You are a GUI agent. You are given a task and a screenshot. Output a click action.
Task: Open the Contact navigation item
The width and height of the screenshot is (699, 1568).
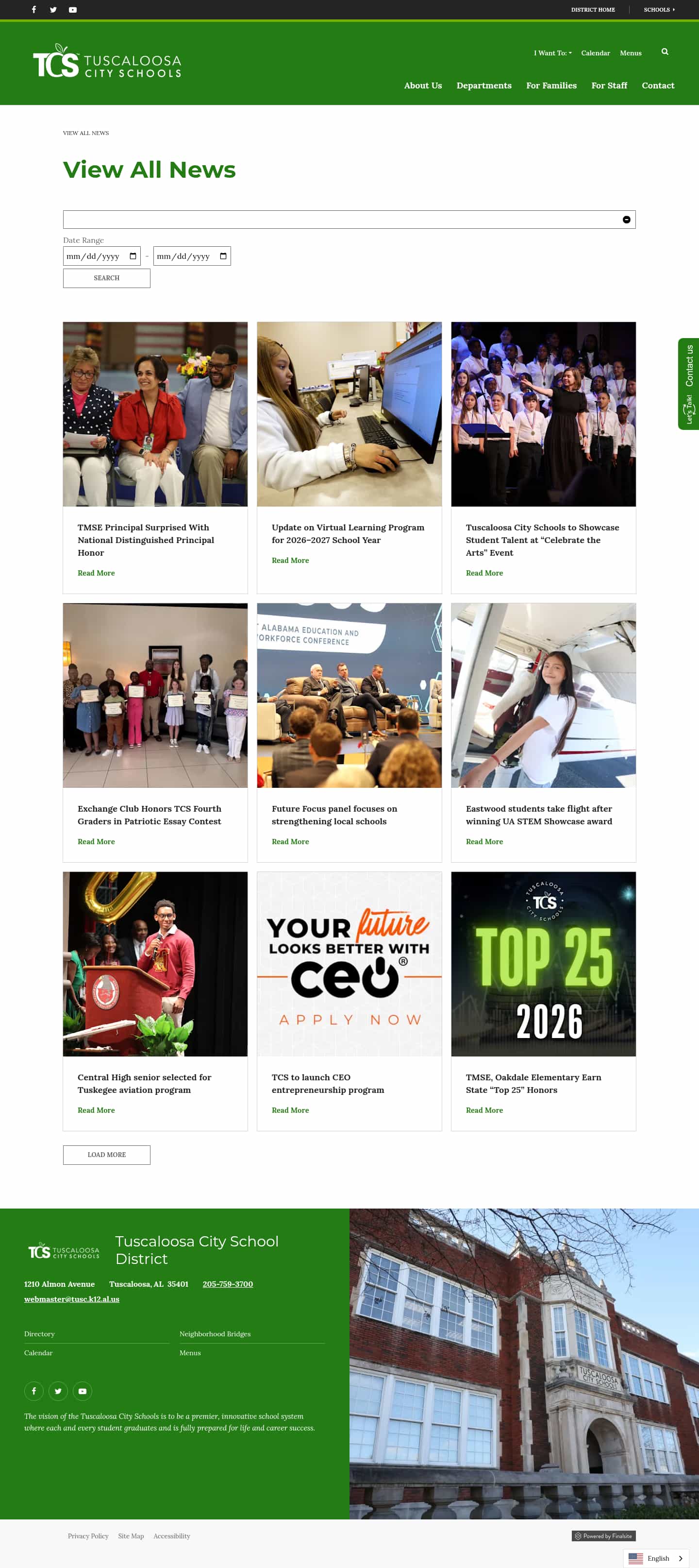(657, 85)
